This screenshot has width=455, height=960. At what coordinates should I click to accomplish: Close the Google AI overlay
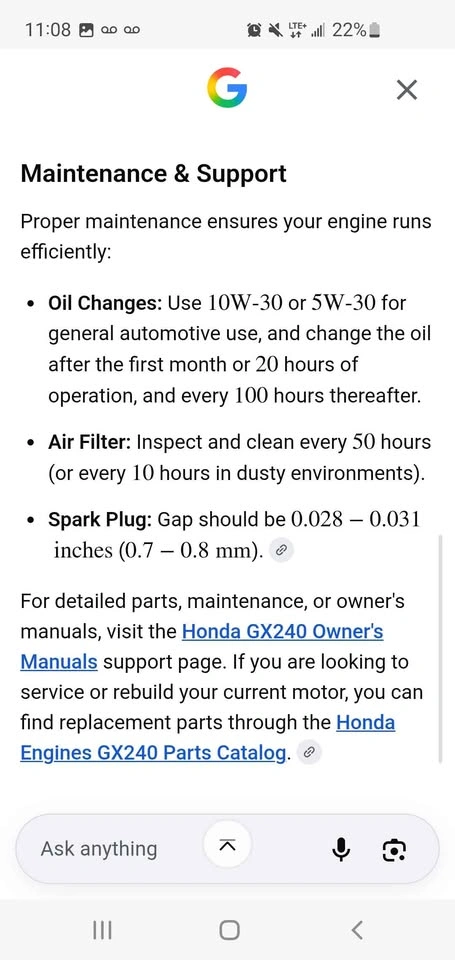click(407, 90)
